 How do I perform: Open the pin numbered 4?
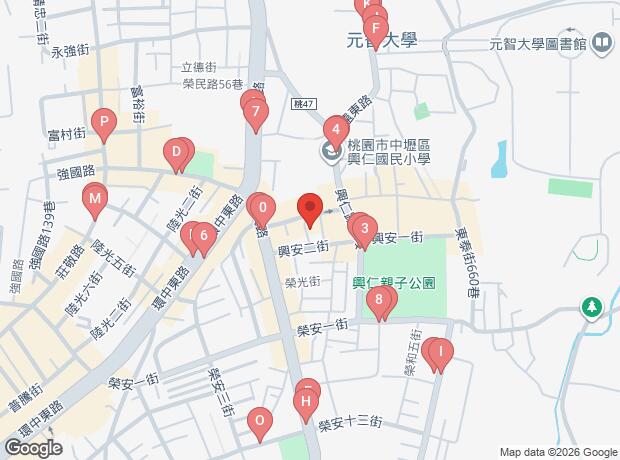pos(336,133)
